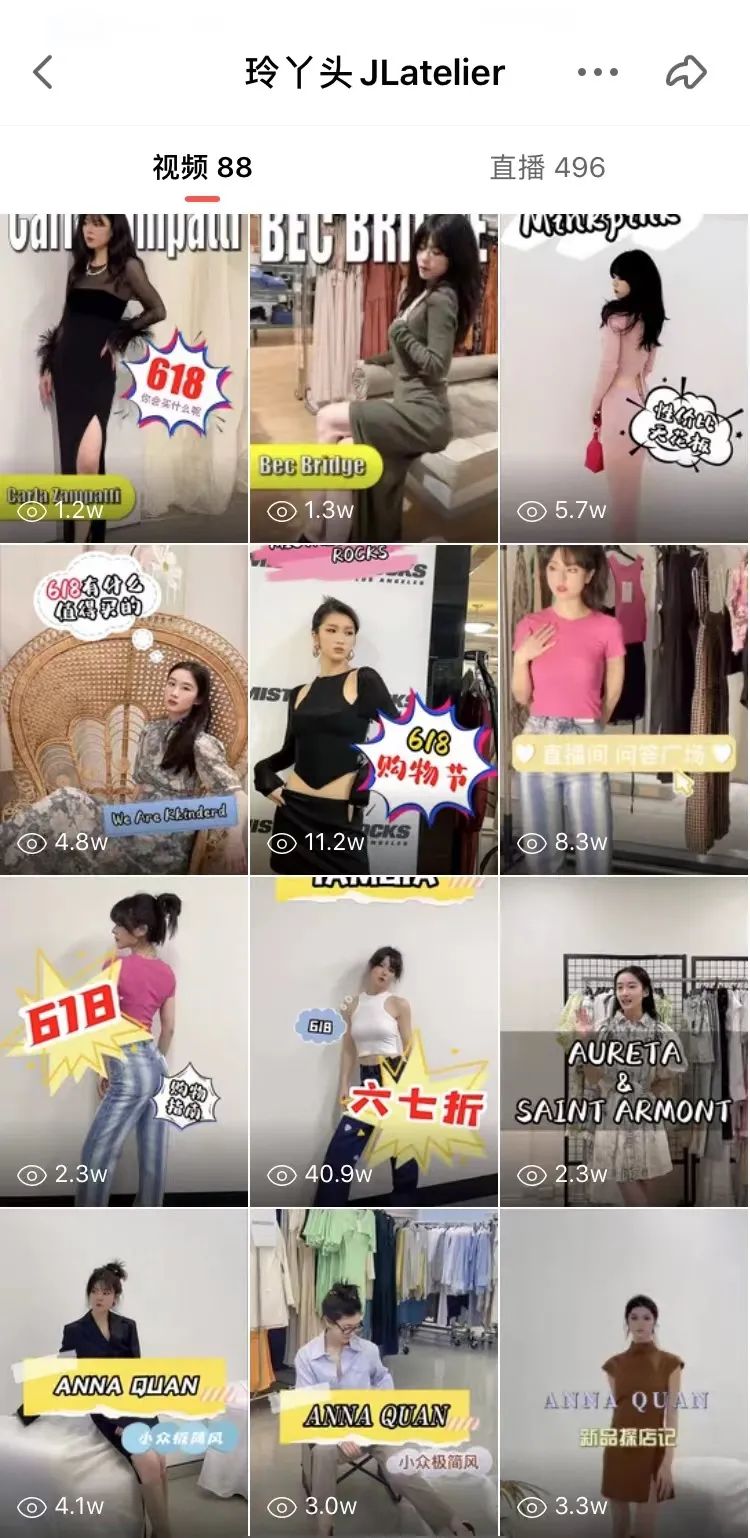
Task: Play the 618购物指南 video
Action: (x=124, y=1040)
